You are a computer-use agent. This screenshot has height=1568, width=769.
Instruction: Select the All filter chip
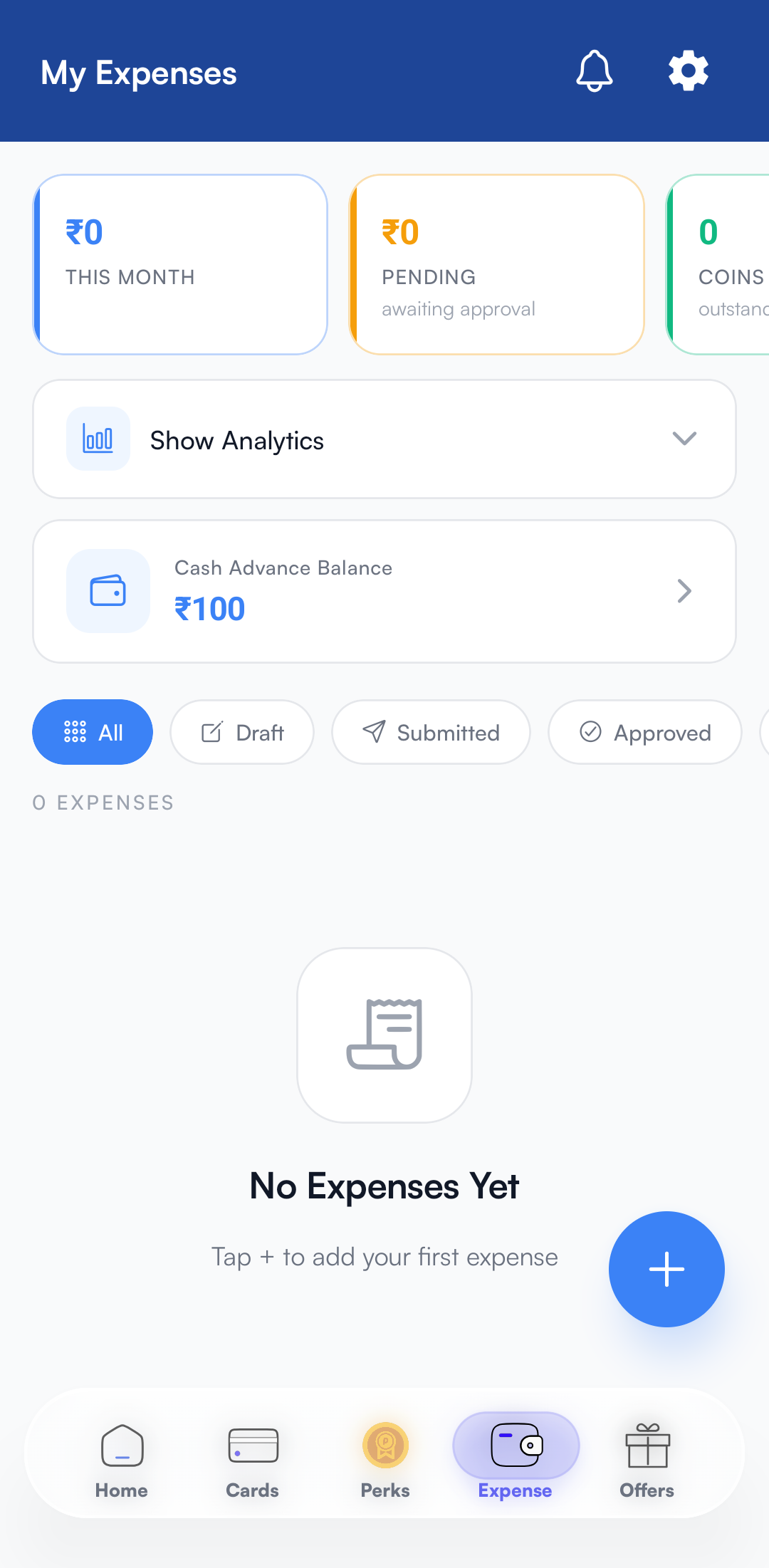point(93,732)
